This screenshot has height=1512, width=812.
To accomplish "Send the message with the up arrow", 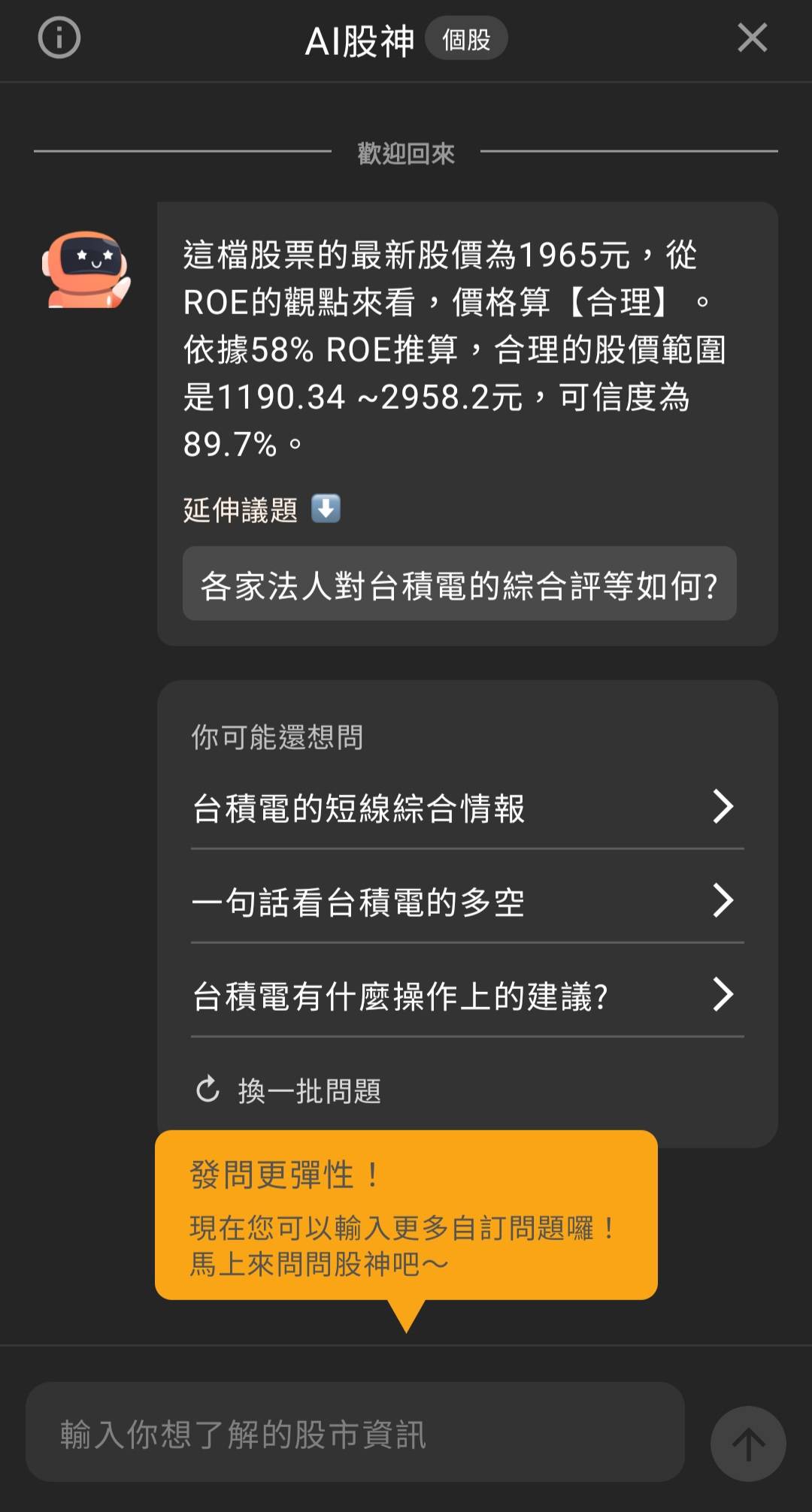I will (x=748, y=1444).
